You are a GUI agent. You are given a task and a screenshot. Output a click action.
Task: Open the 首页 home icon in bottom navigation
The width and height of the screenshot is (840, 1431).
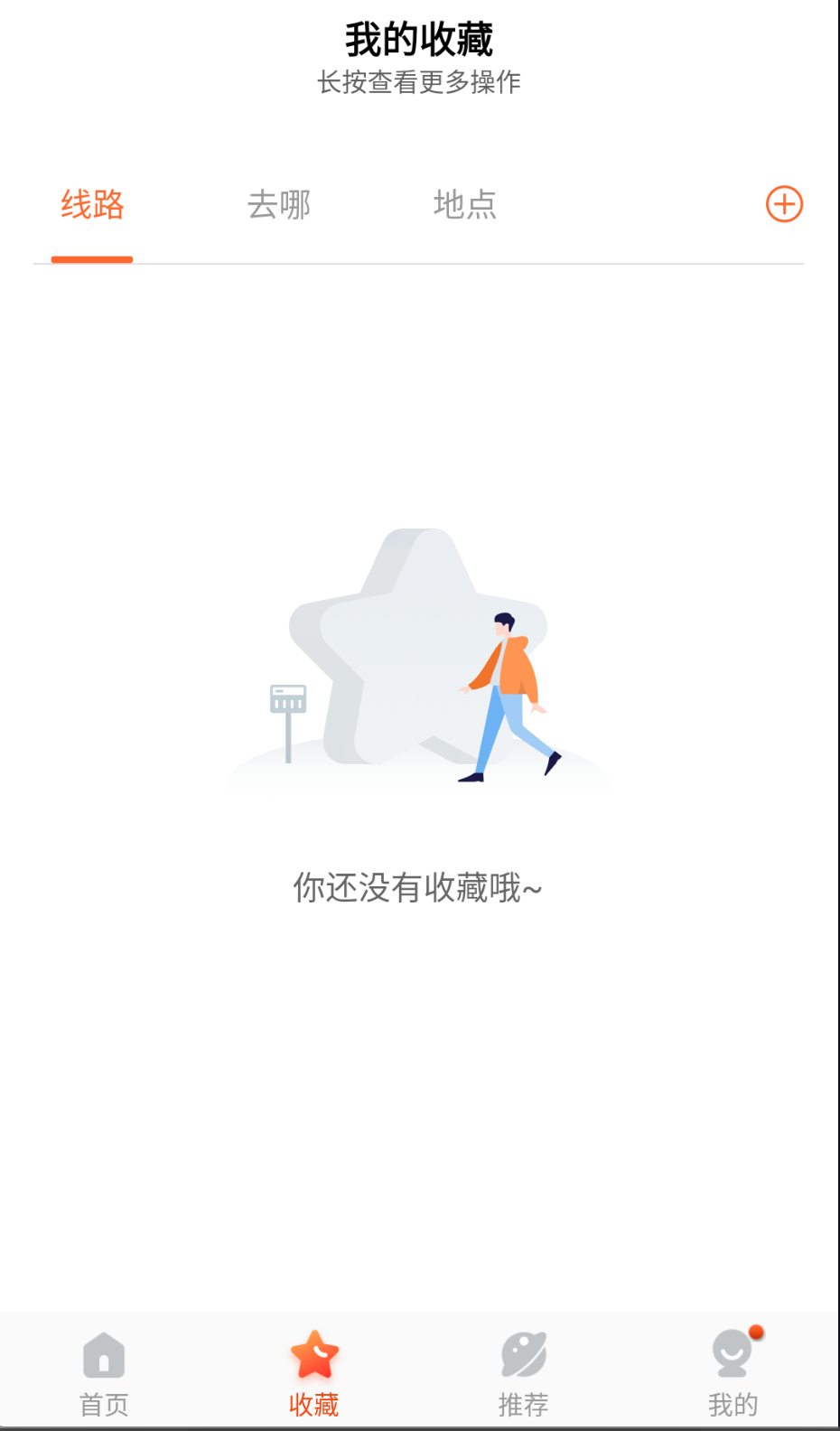pos(103,1355)
